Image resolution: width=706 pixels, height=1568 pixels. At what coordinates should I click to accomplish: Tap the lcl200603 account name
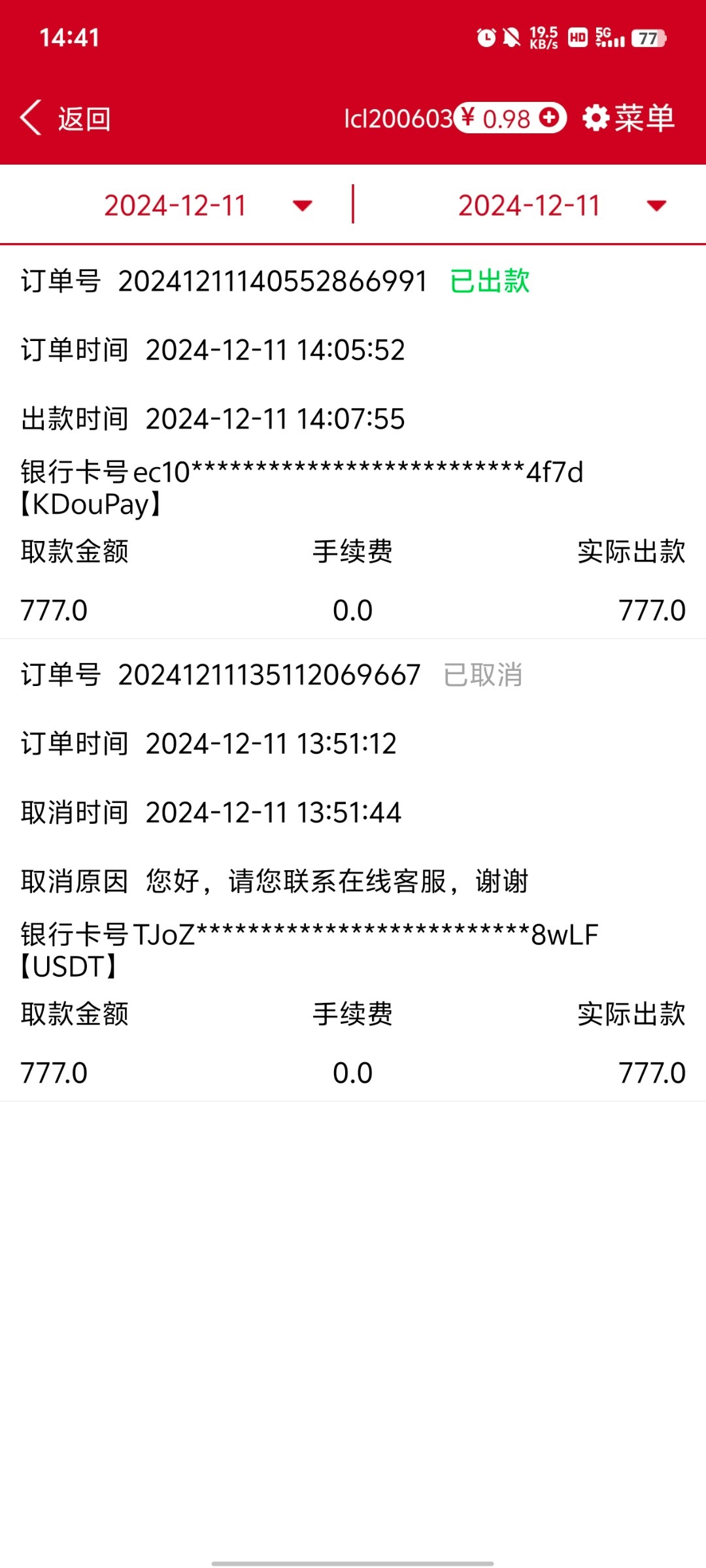coord(399,118)
